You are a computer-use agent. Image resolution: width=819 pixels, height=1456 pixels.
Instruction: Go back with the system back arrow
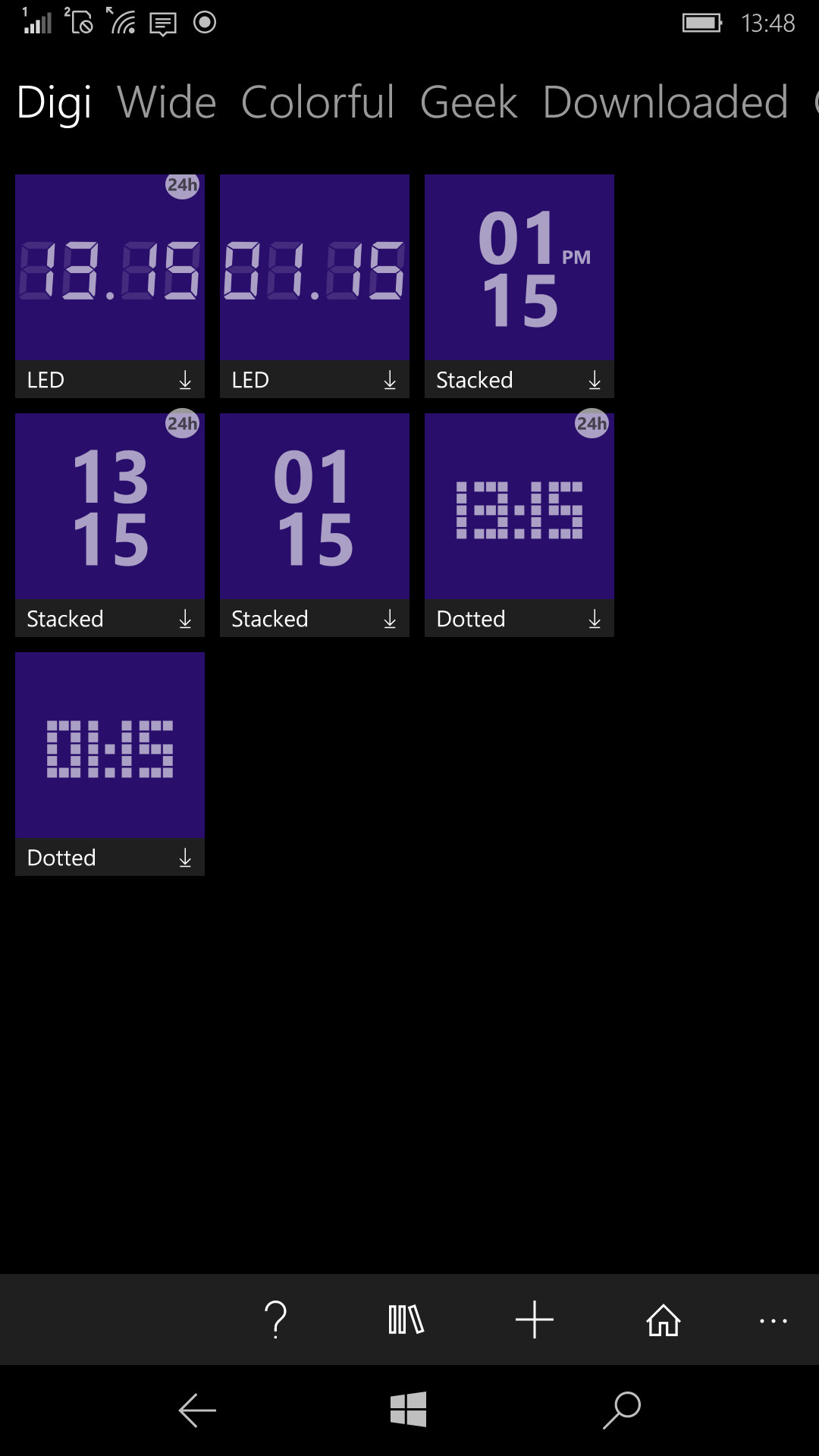point(198,1410)
